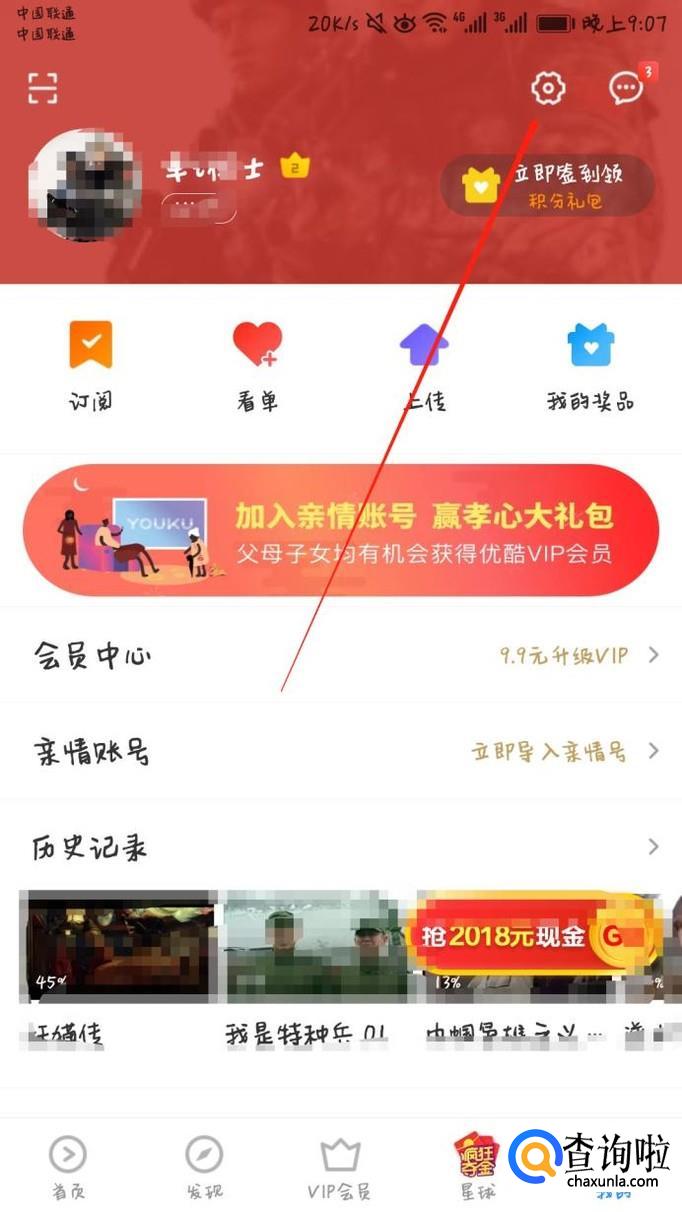Tap the profile avatar picture
Image resolution: width=682 pixels, height=1212 pixels.
[x=82, y=185]
